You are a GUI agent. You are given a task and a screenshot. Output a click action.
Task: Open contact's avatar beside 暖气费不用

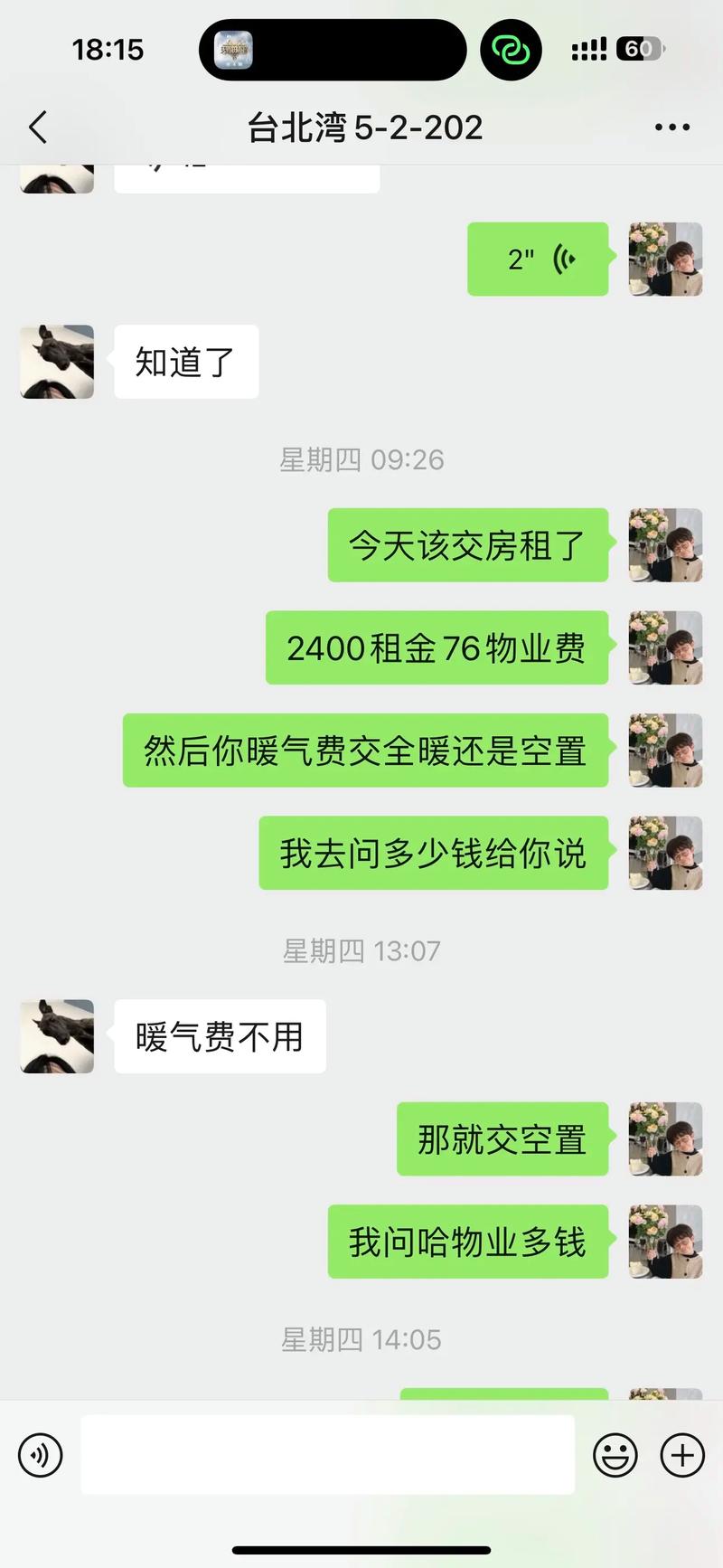(57, 1036)
